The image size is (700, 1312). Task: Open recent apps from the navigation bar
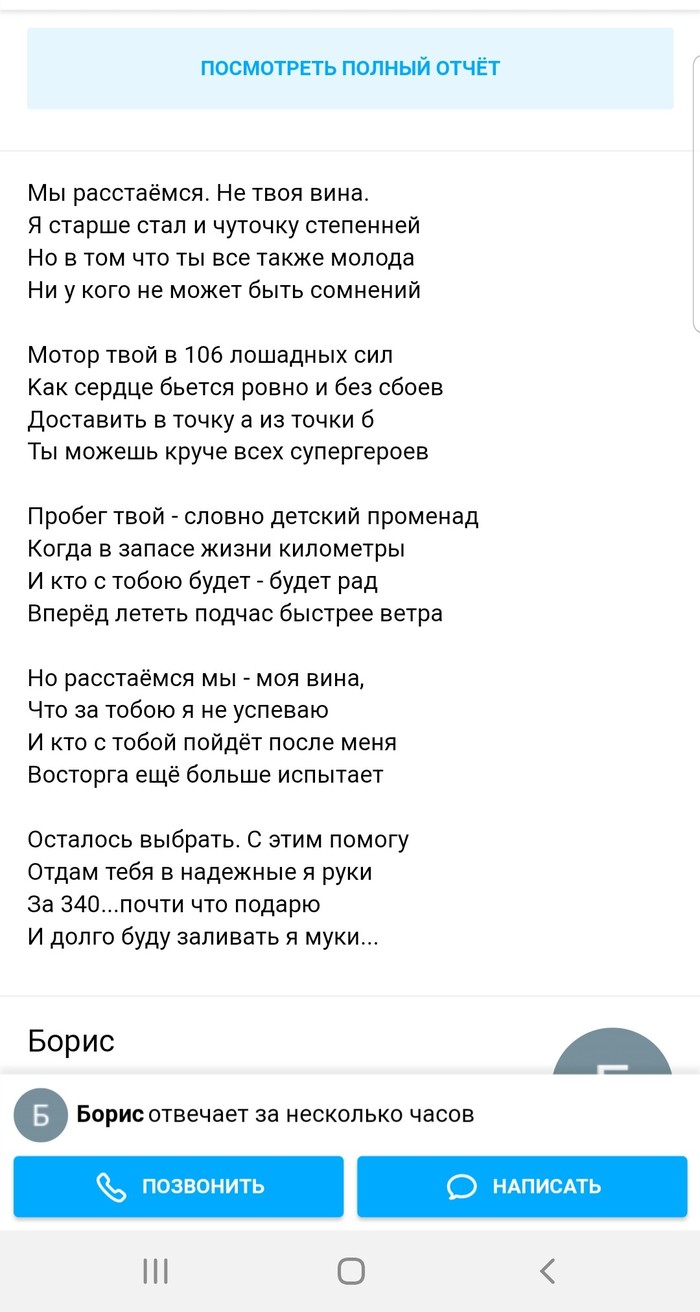(155, 1271)
